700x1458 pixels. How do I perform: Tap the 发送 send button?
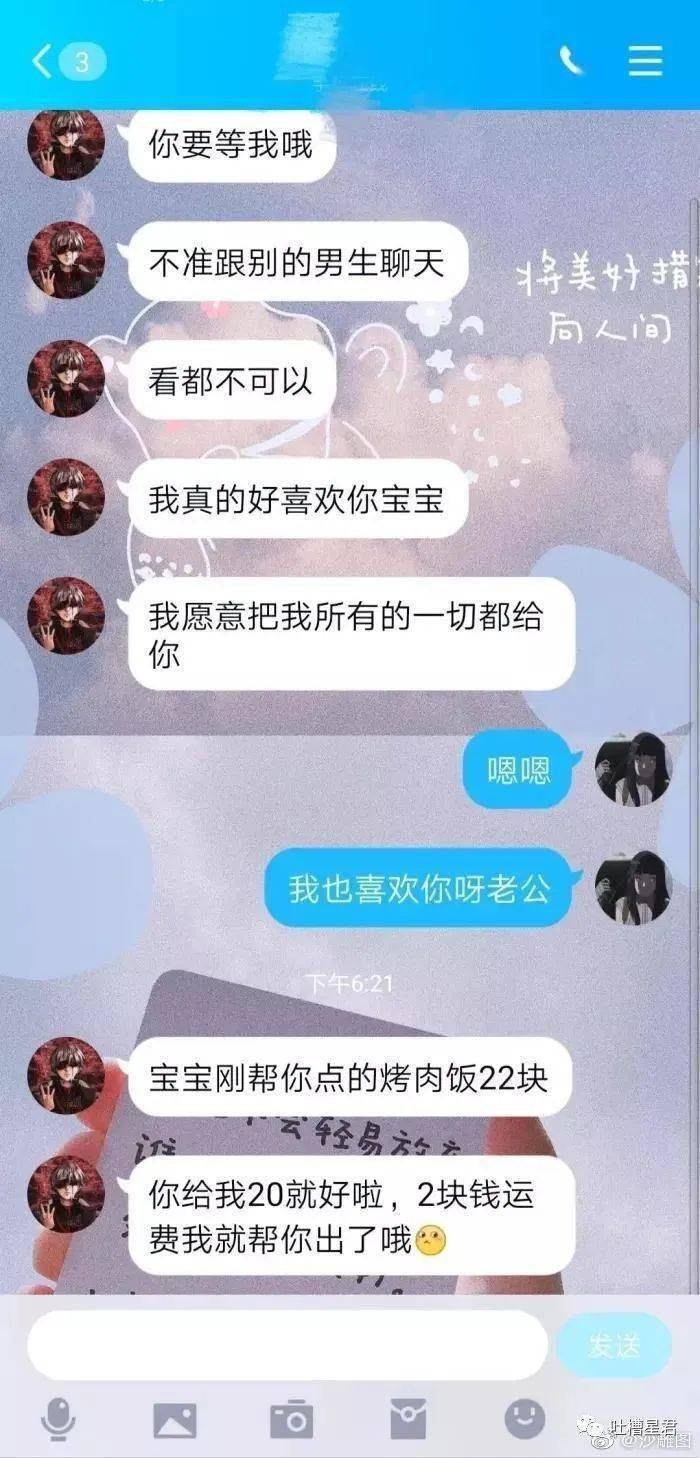coord(613,1346)
